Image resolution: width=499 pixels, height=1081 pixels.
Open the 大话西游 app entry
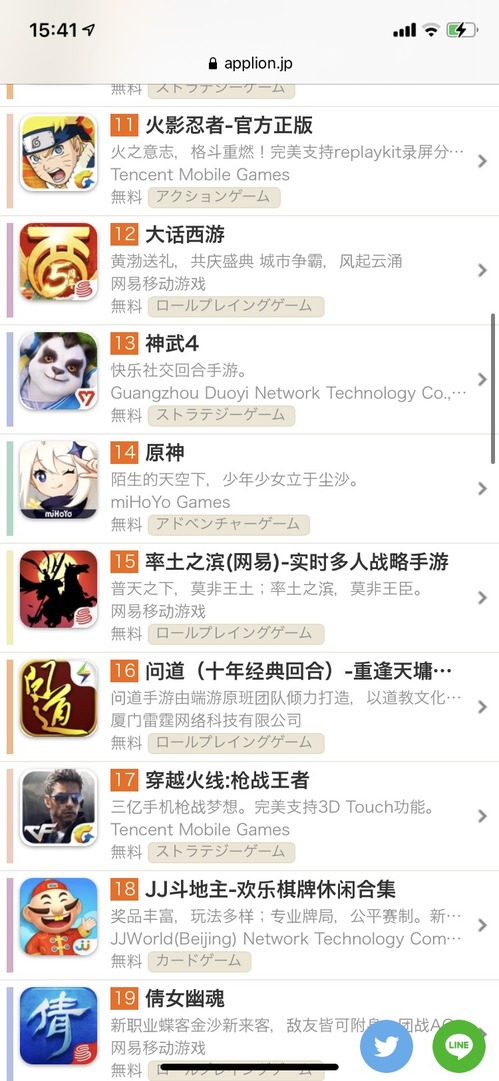point(250,270)
